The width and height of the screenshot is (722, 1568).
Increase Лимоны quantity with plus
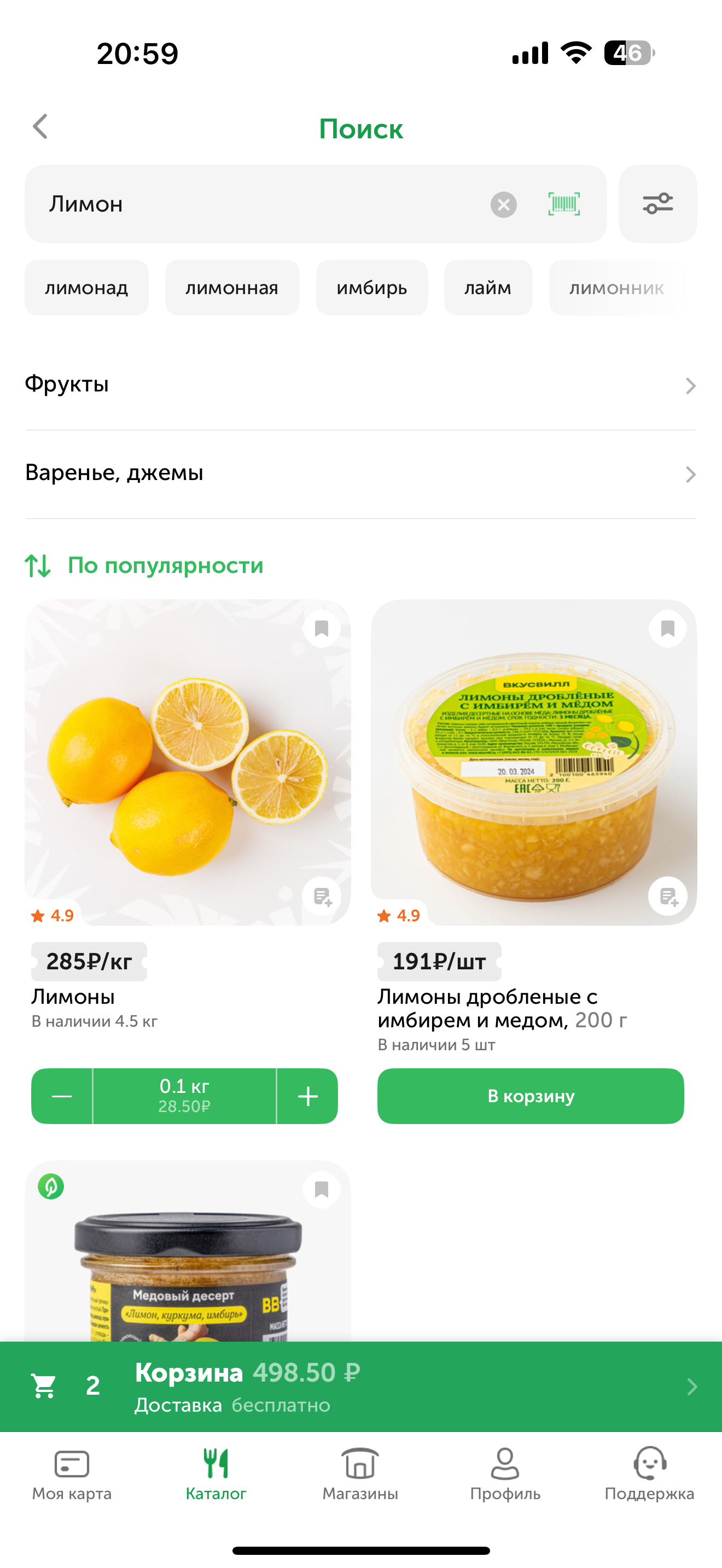click(307, 1096)
